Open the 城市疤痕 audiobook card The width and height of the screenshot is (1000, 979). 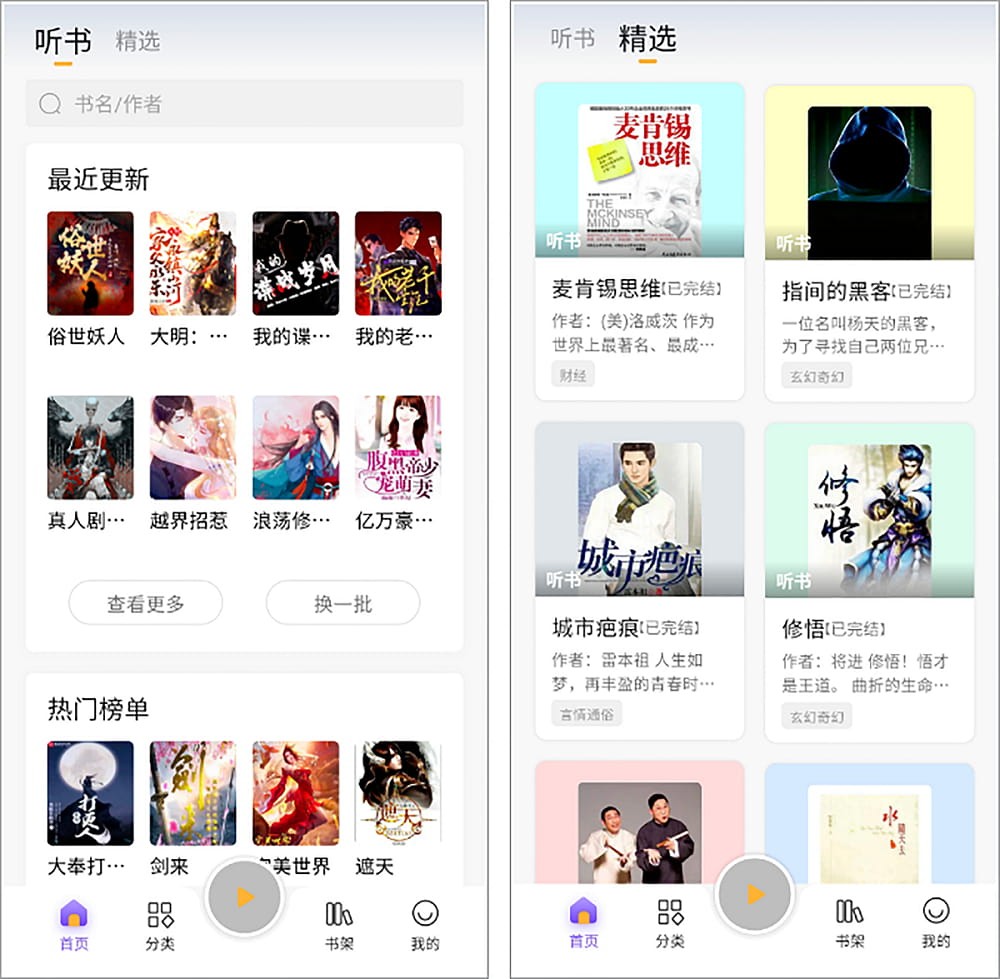640,580
